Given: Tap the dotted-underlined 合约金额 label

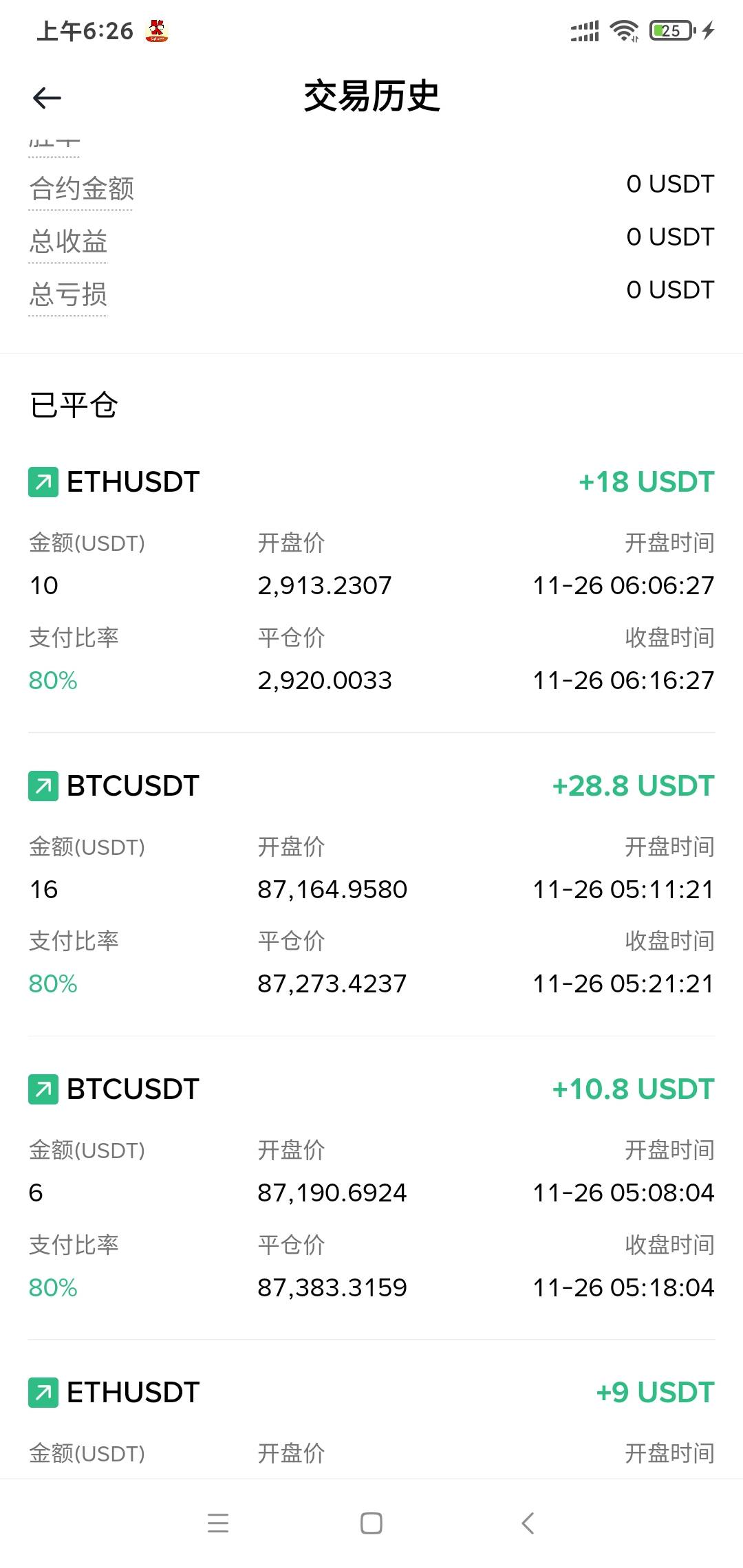Looking at the screenshot, I should pyautogui.click(x=81, y=188).
